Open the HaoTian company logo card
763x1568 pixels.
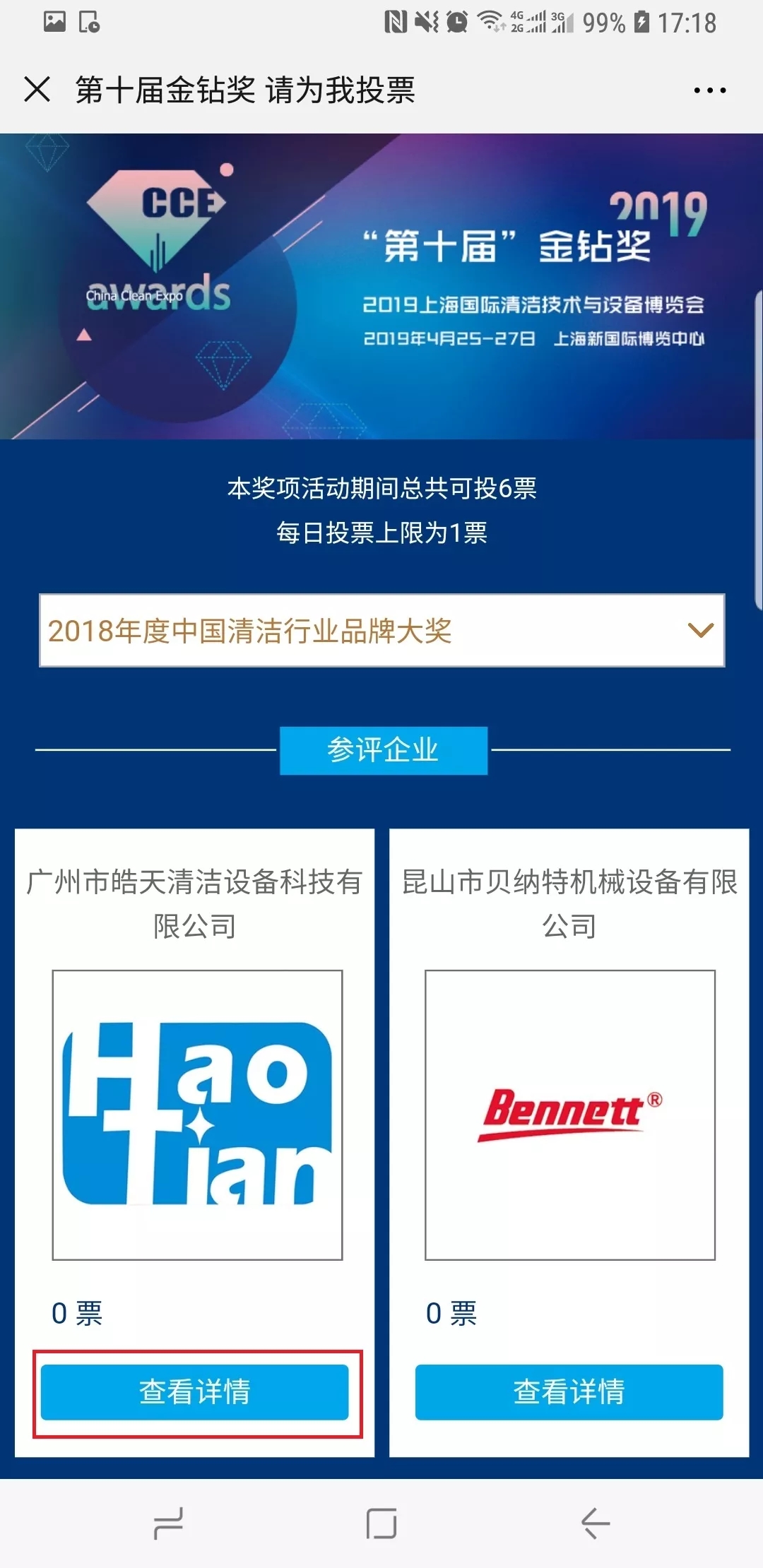pos(197,1115)
